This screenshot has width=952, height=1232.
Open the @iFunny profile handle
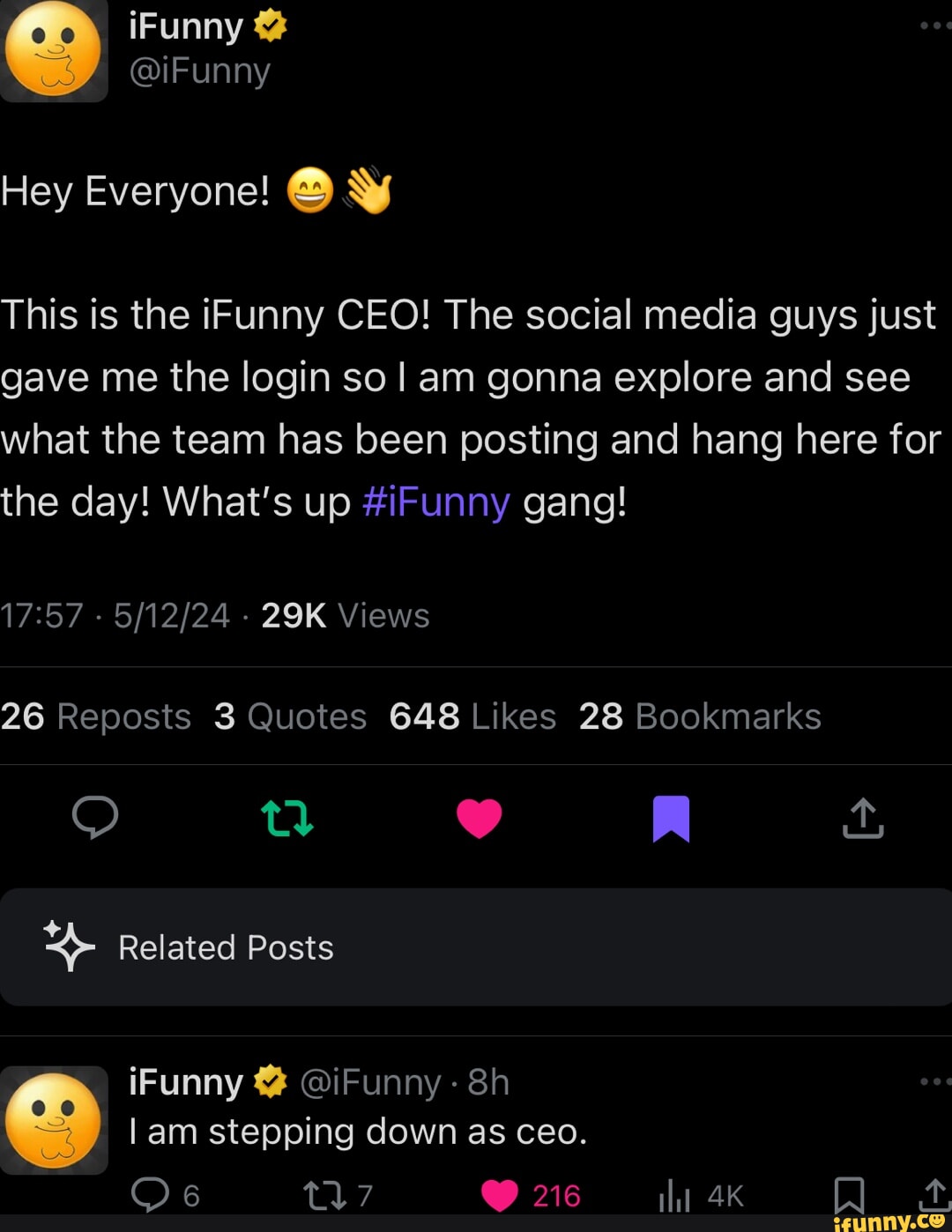pyautogui.click(x=201, y=71)
